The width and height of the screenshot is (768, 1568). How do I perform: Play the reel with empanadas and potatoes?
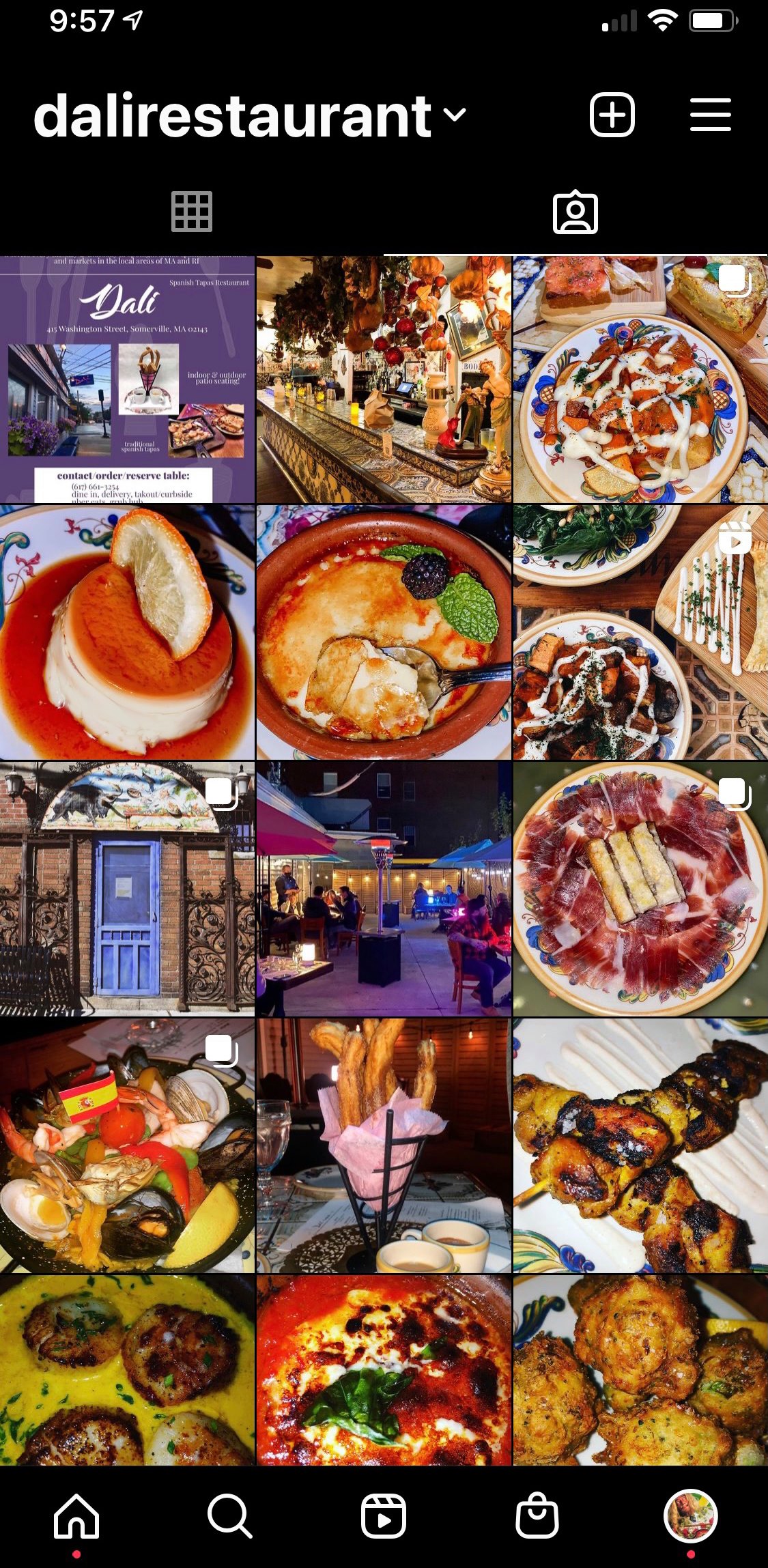point(640,632)
